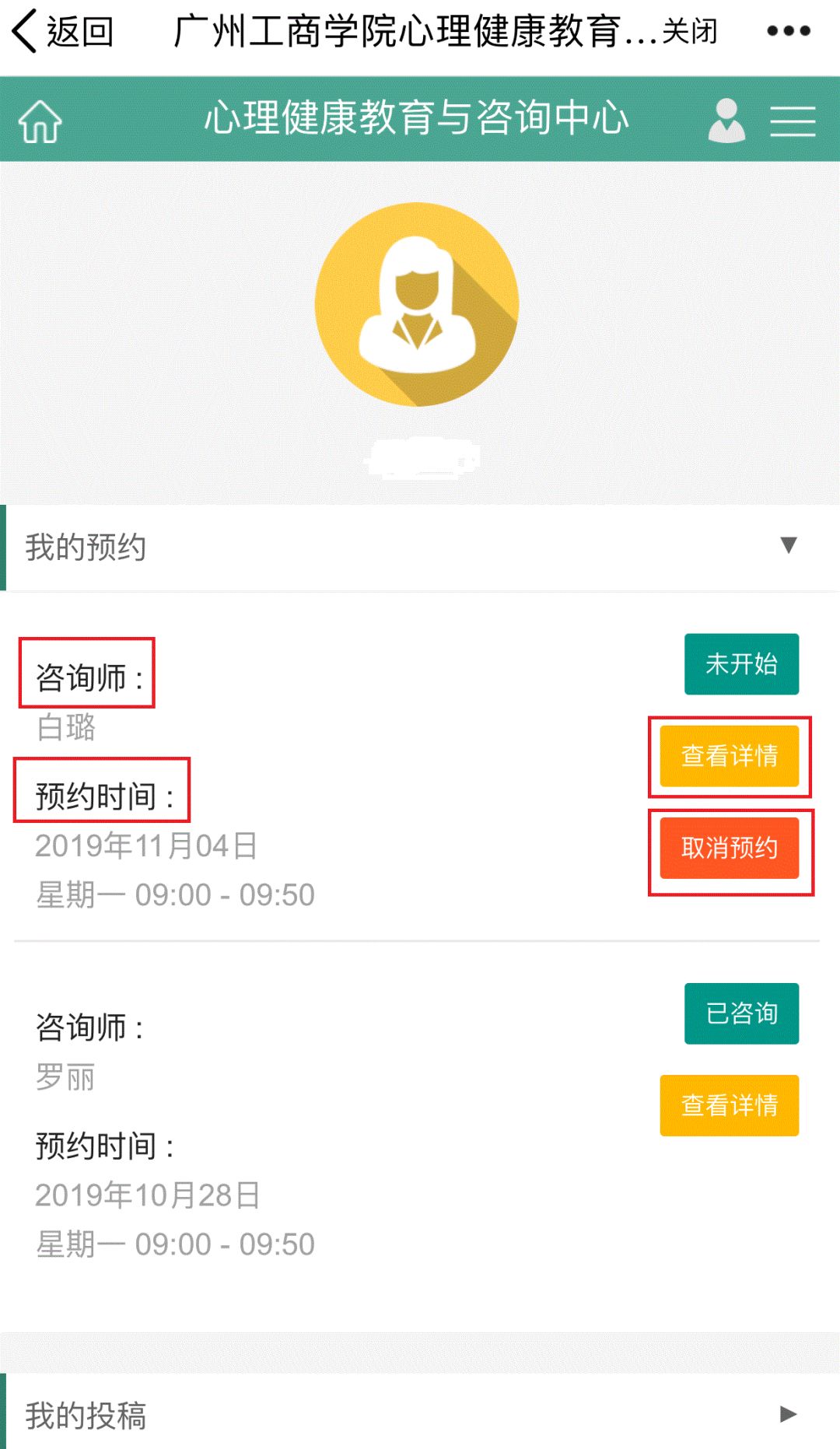
Task: Close the web page via 关闭
Action: click(689, 32)
